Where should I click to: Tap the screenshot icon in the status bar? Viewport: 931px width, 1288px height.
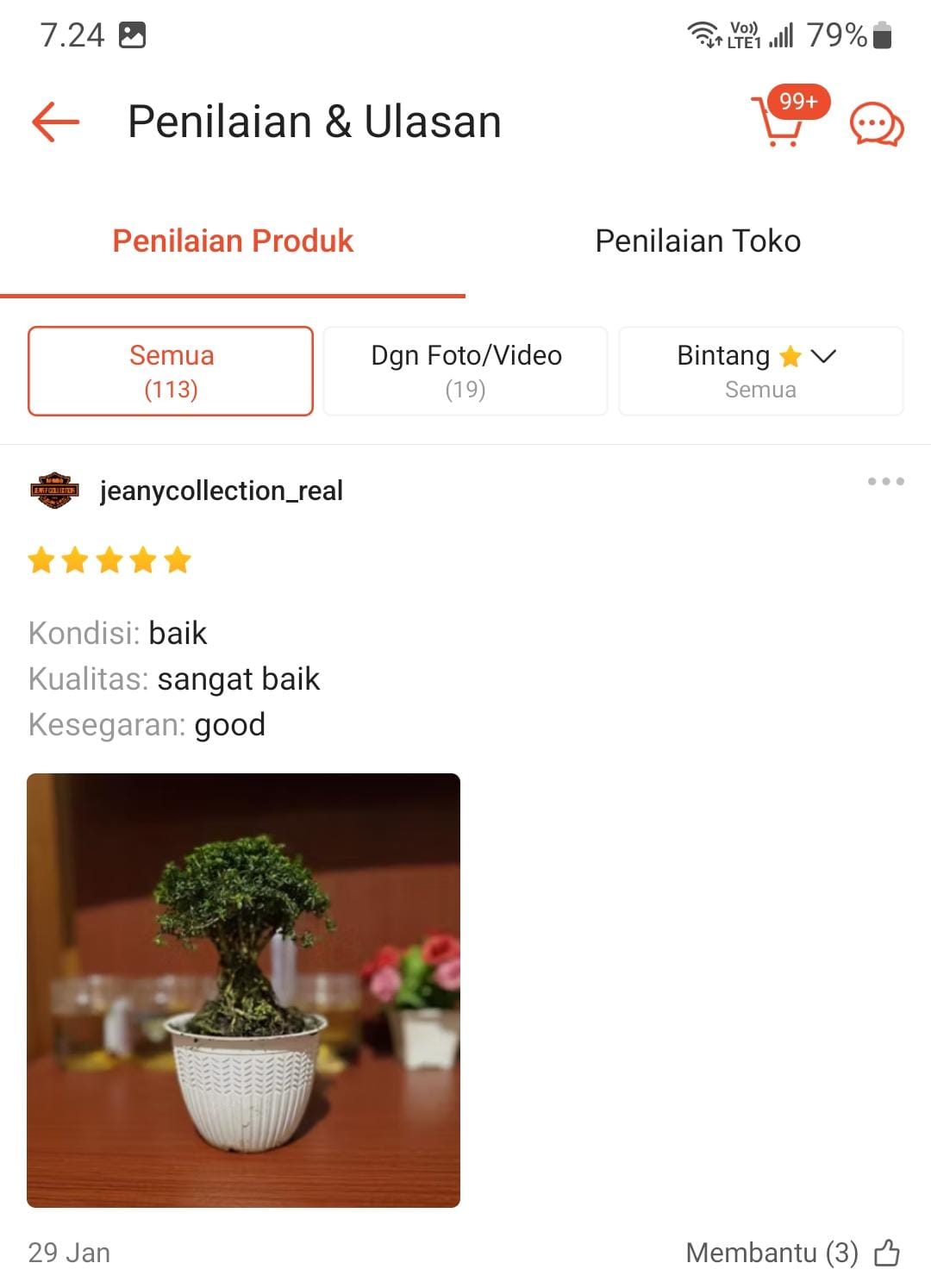click(134, 35)
